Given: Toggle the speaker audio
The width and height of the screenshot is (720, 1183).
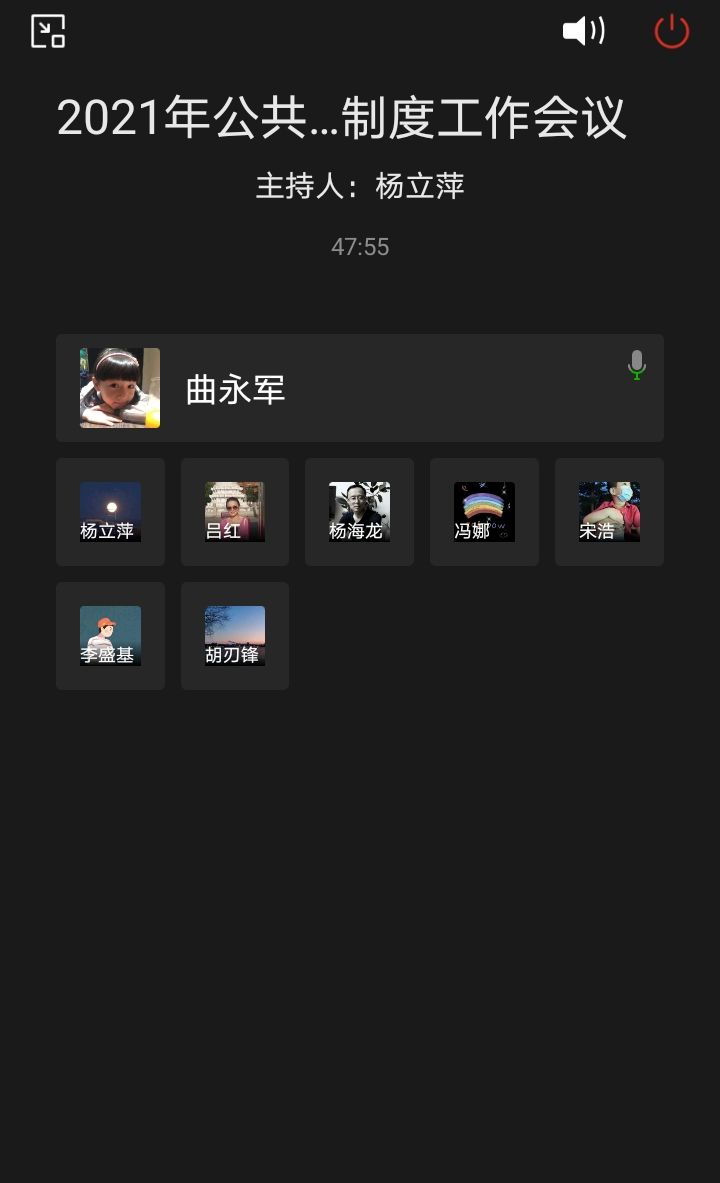Looking at the screenshot, I should 584,31.
